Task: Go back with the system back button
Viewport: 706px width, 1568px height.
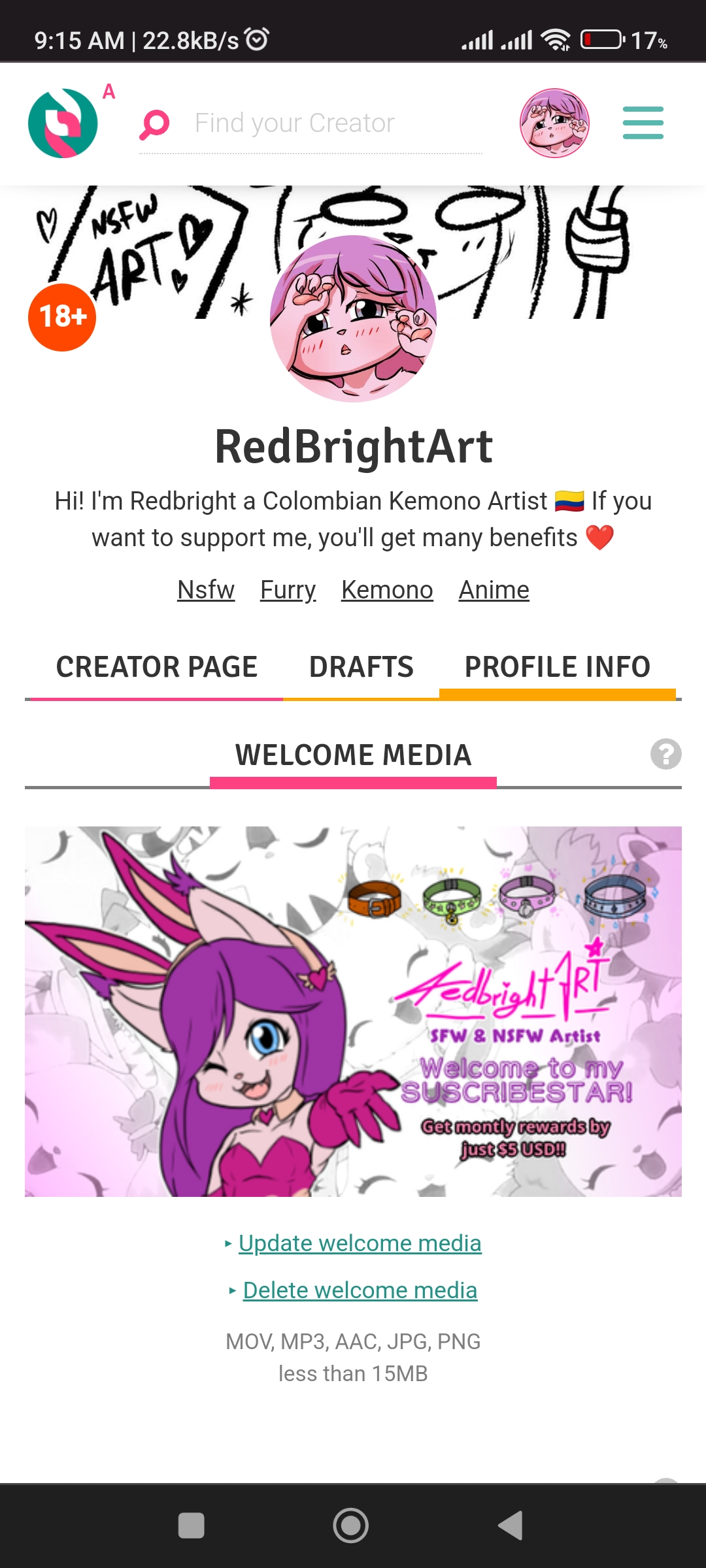Action: click(x=511, y=1526)
